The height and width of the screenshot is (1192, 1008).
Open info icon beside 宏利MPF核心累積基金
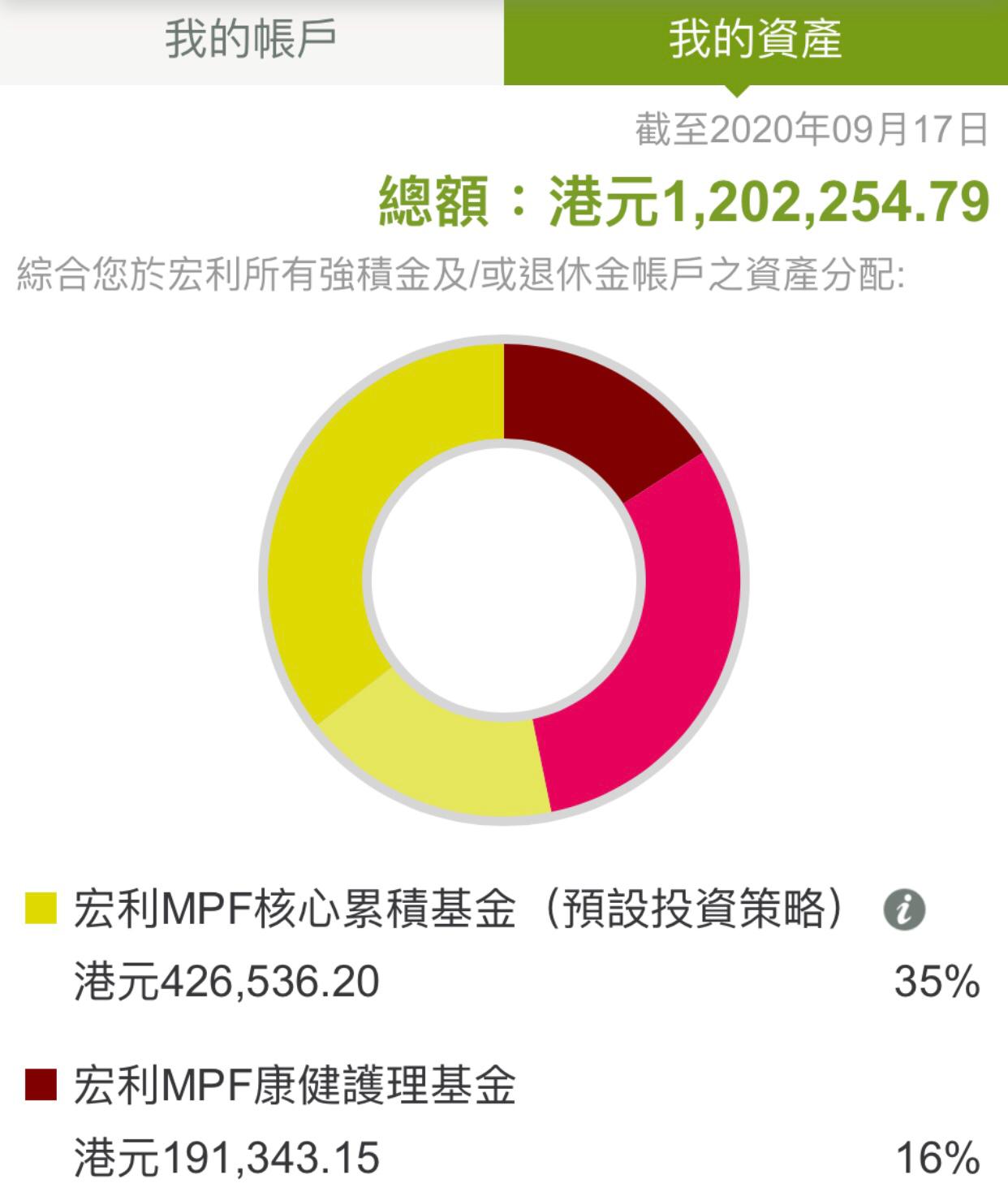point(904,909)
